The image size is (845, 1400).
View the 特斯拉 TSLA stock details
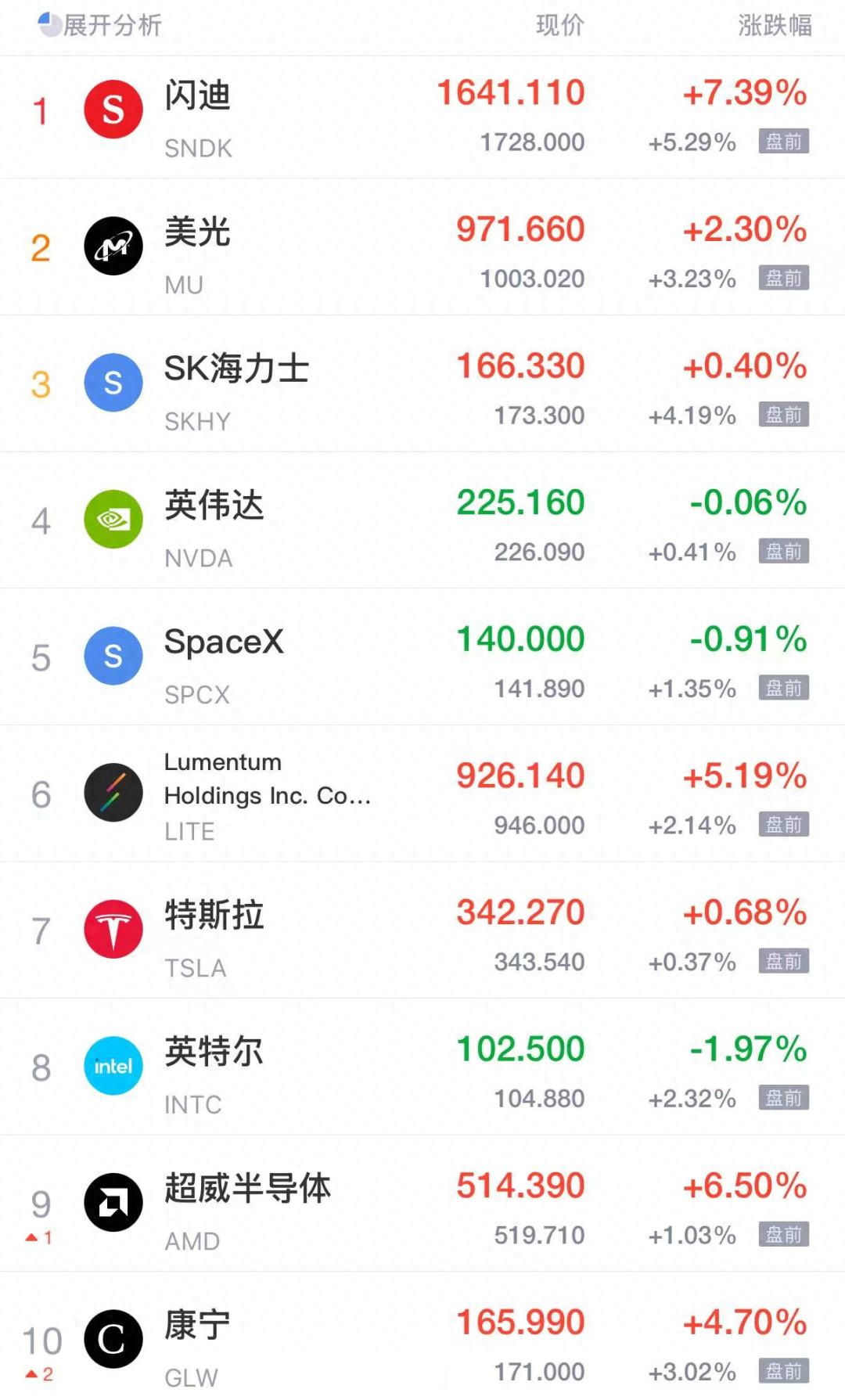point(422,930)
